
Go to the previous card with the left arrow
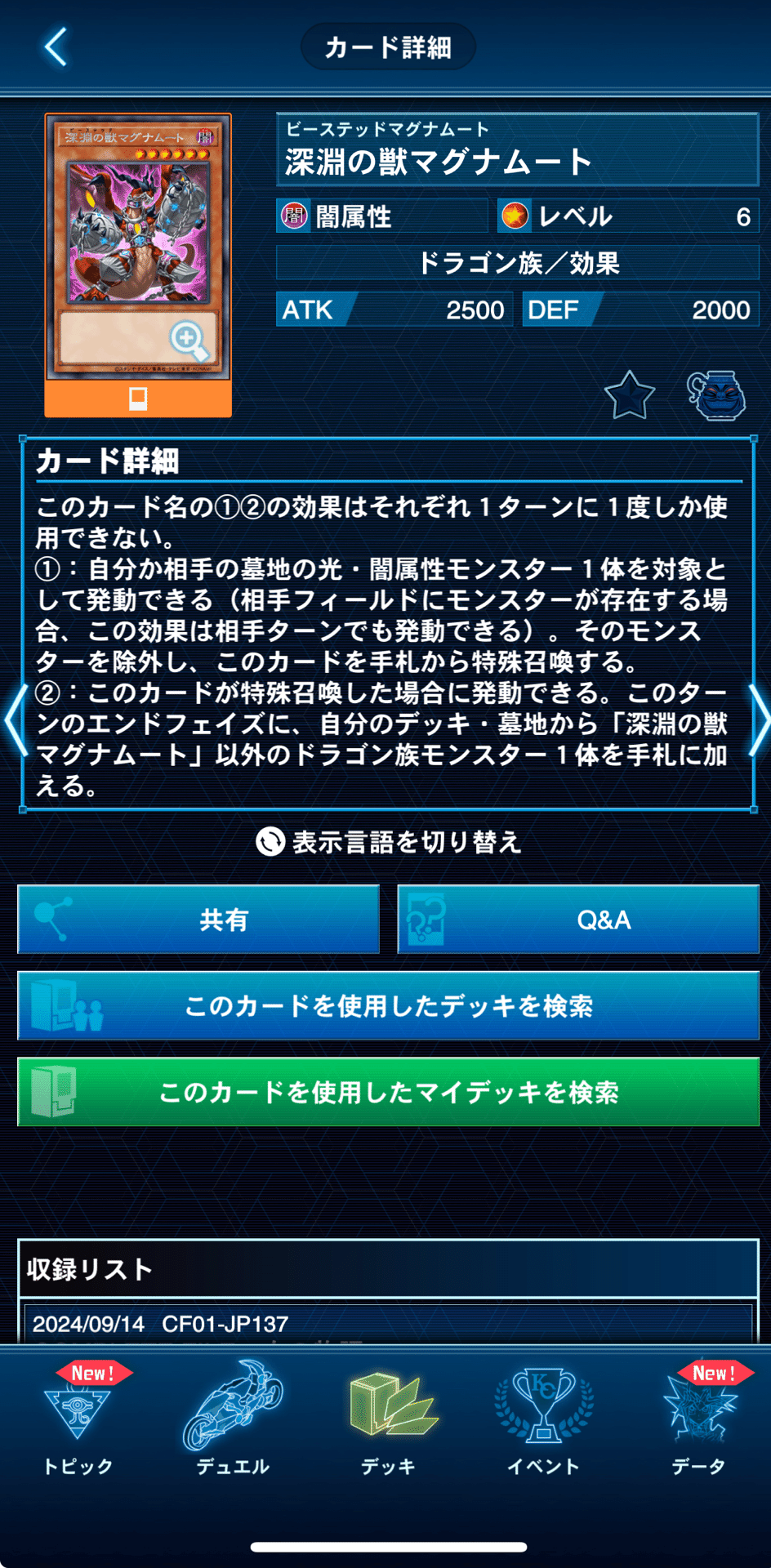point(14,720)
